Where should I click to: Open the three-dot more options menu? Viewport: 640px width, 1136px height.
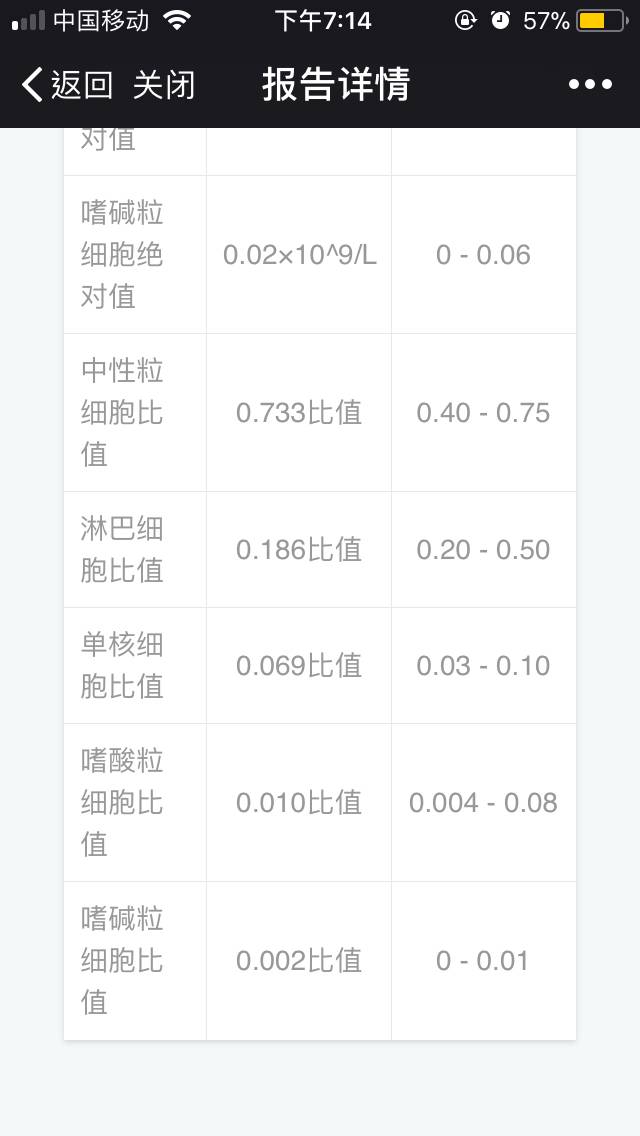click(590, 85)
